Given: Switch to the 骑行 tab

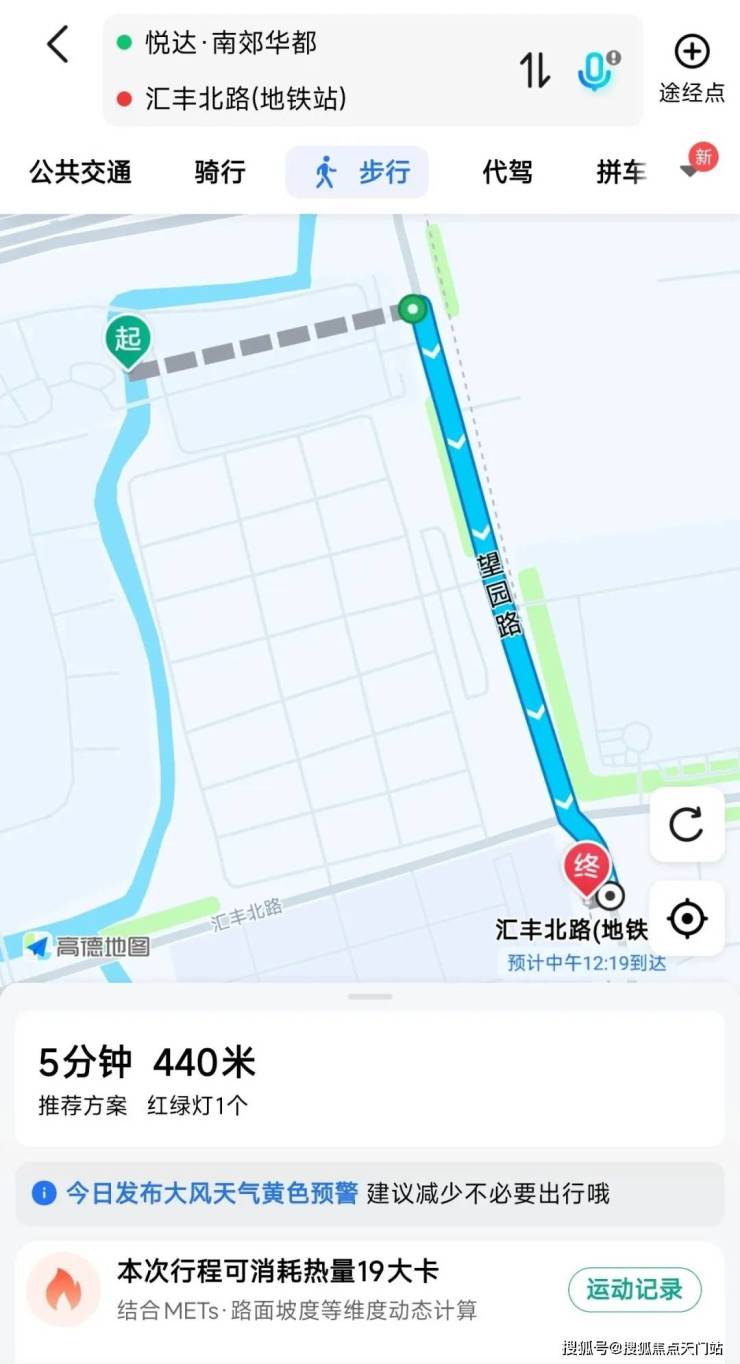Looking at the screenshot, I should 220,172.
